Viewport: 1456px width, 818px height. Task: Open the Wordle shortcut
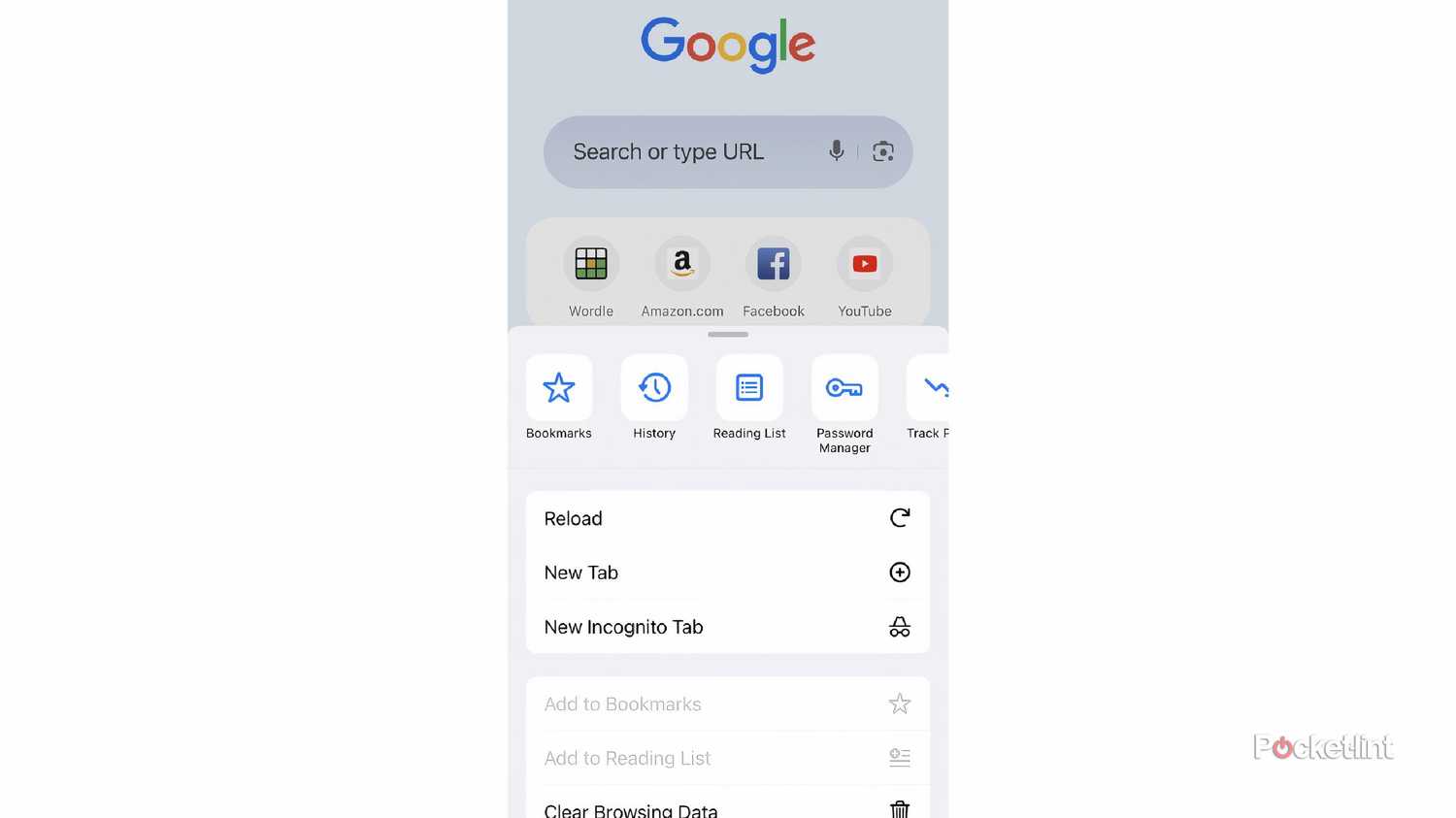click(591, 264)
